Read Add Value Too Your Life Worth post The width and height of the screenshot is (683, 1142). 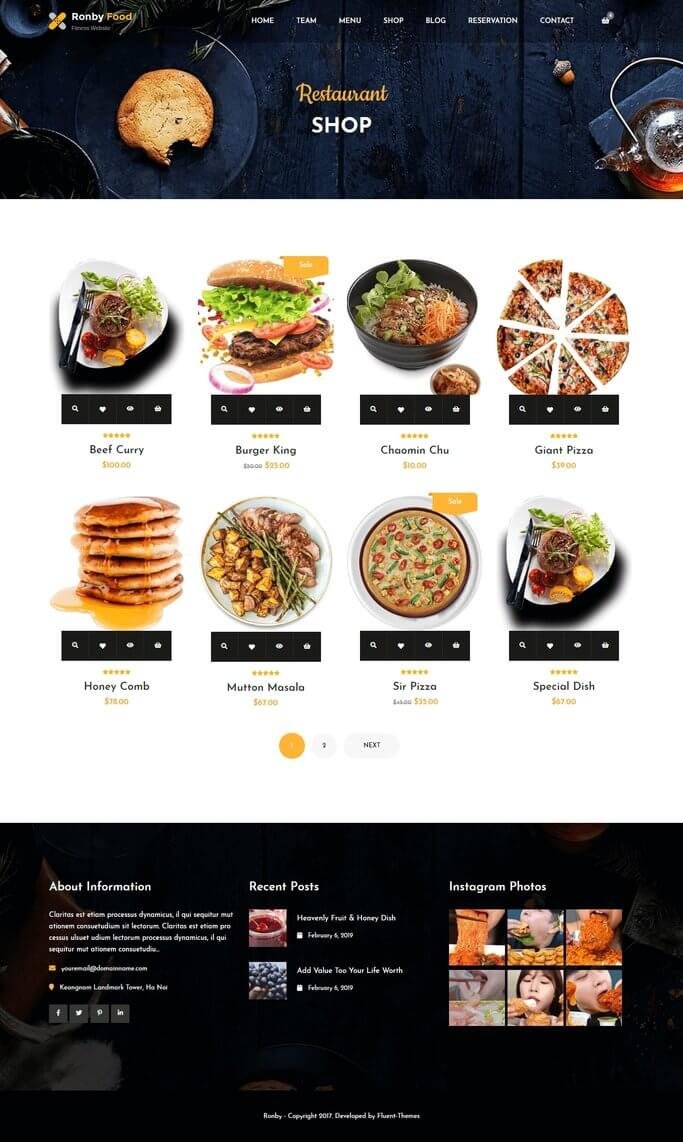click(x=349, y=970)
